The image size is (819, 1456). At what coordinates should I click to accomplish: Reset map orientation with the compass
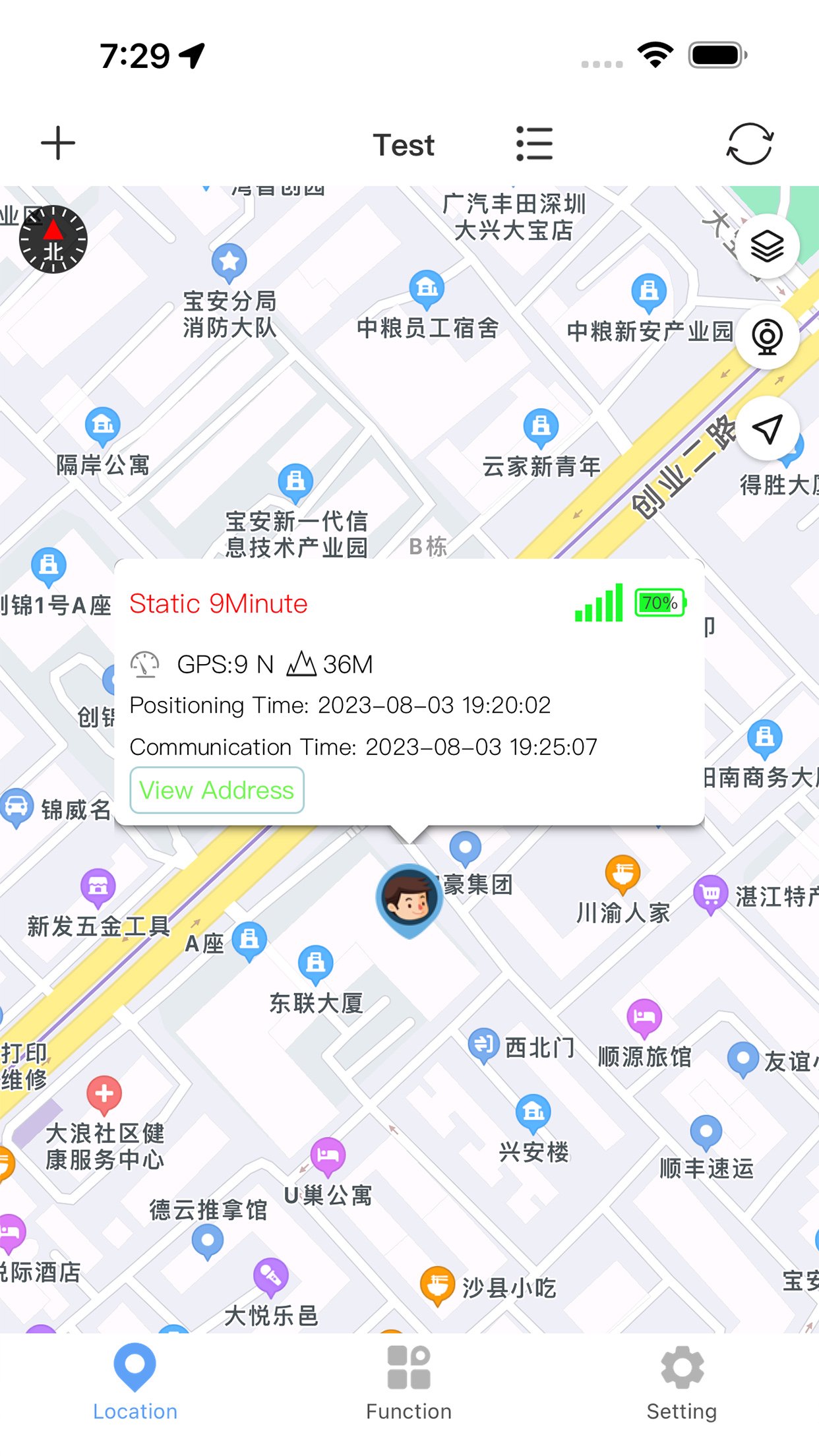click(53, 239)
